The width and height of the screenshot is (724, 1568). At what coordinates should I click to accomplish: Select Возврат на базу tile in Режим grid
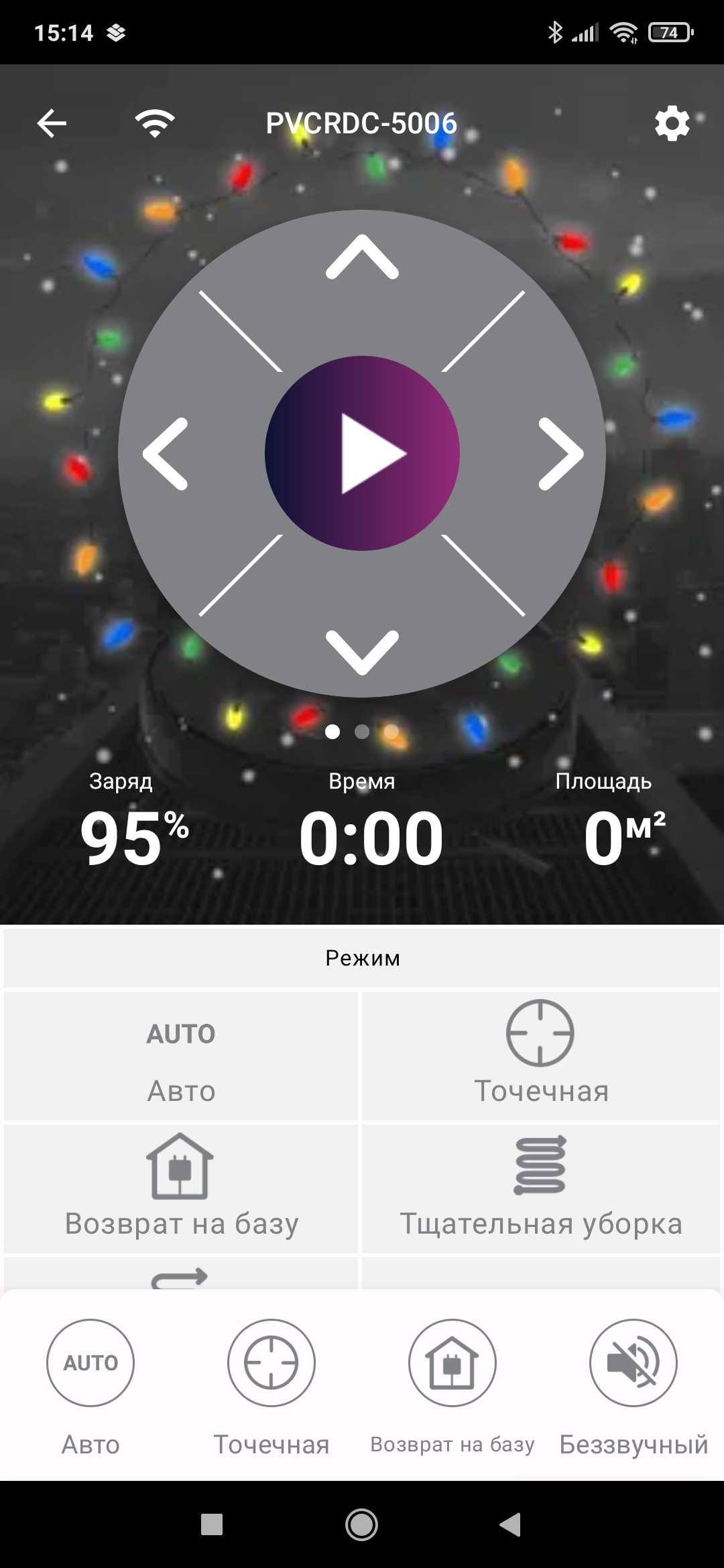[x=181, y=1188]
